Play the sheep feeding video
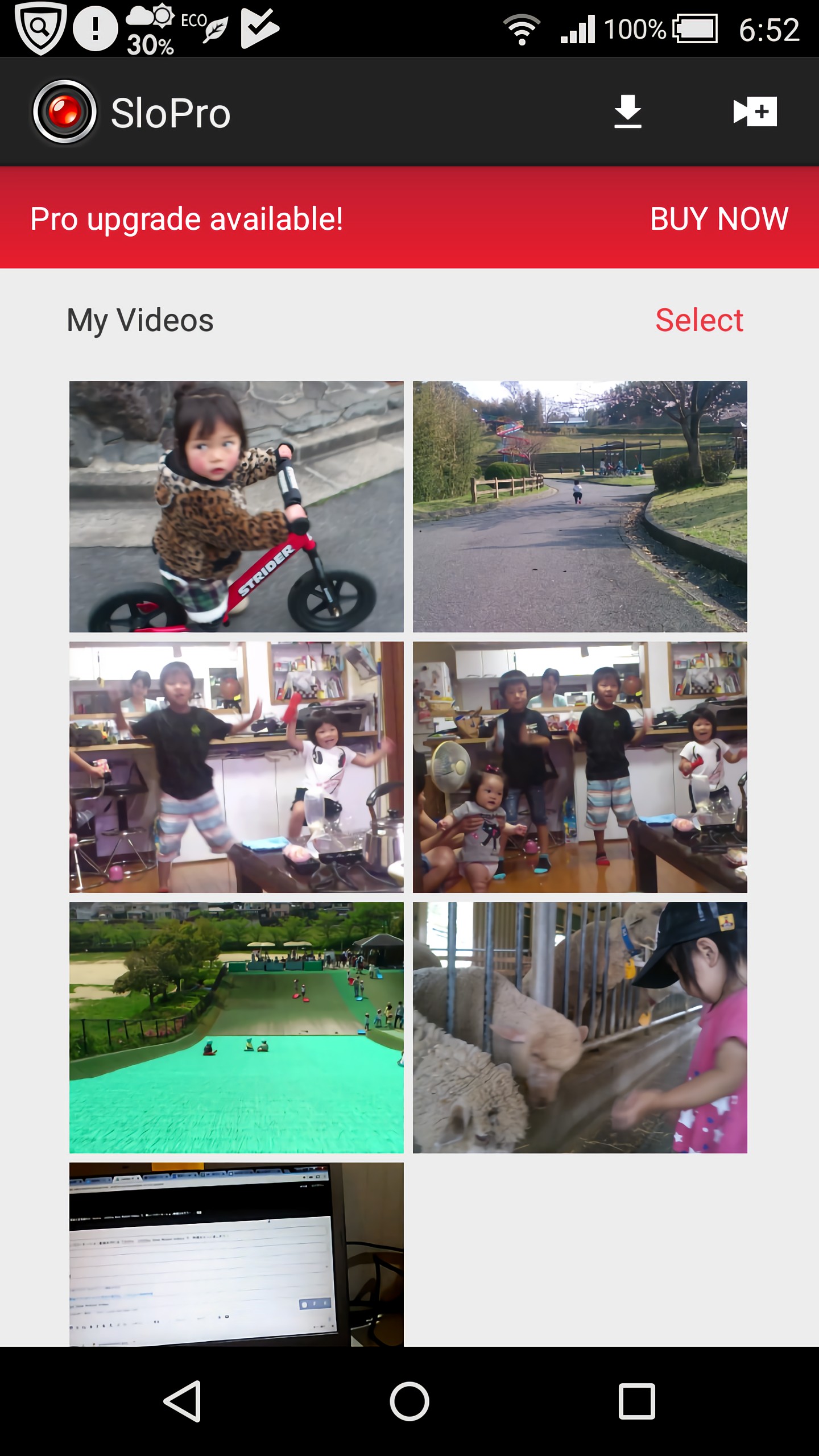Image resolution: width=819 pixels, height=1456 pixels. 580,1027
